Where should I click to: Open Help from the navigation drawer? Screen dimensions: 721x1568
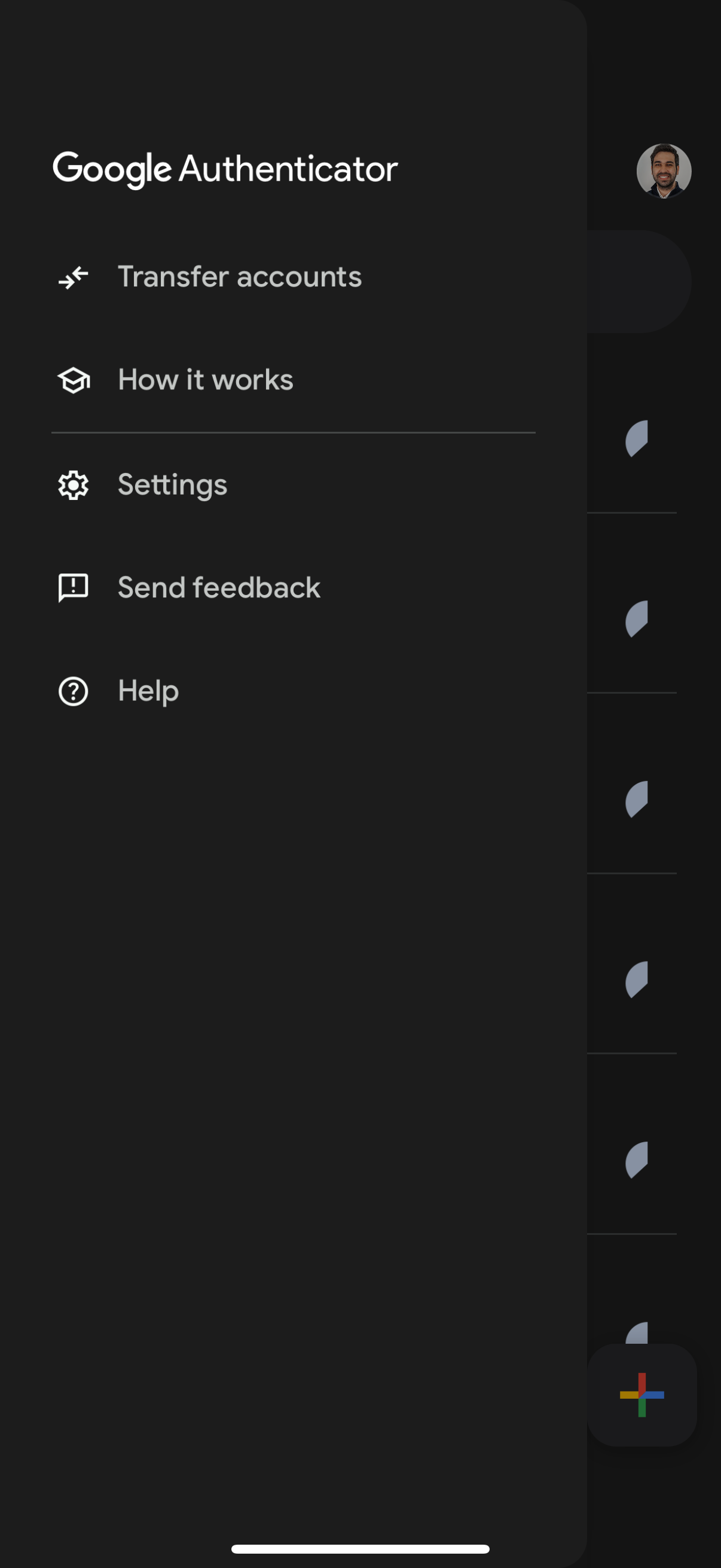tap(146, 691)
